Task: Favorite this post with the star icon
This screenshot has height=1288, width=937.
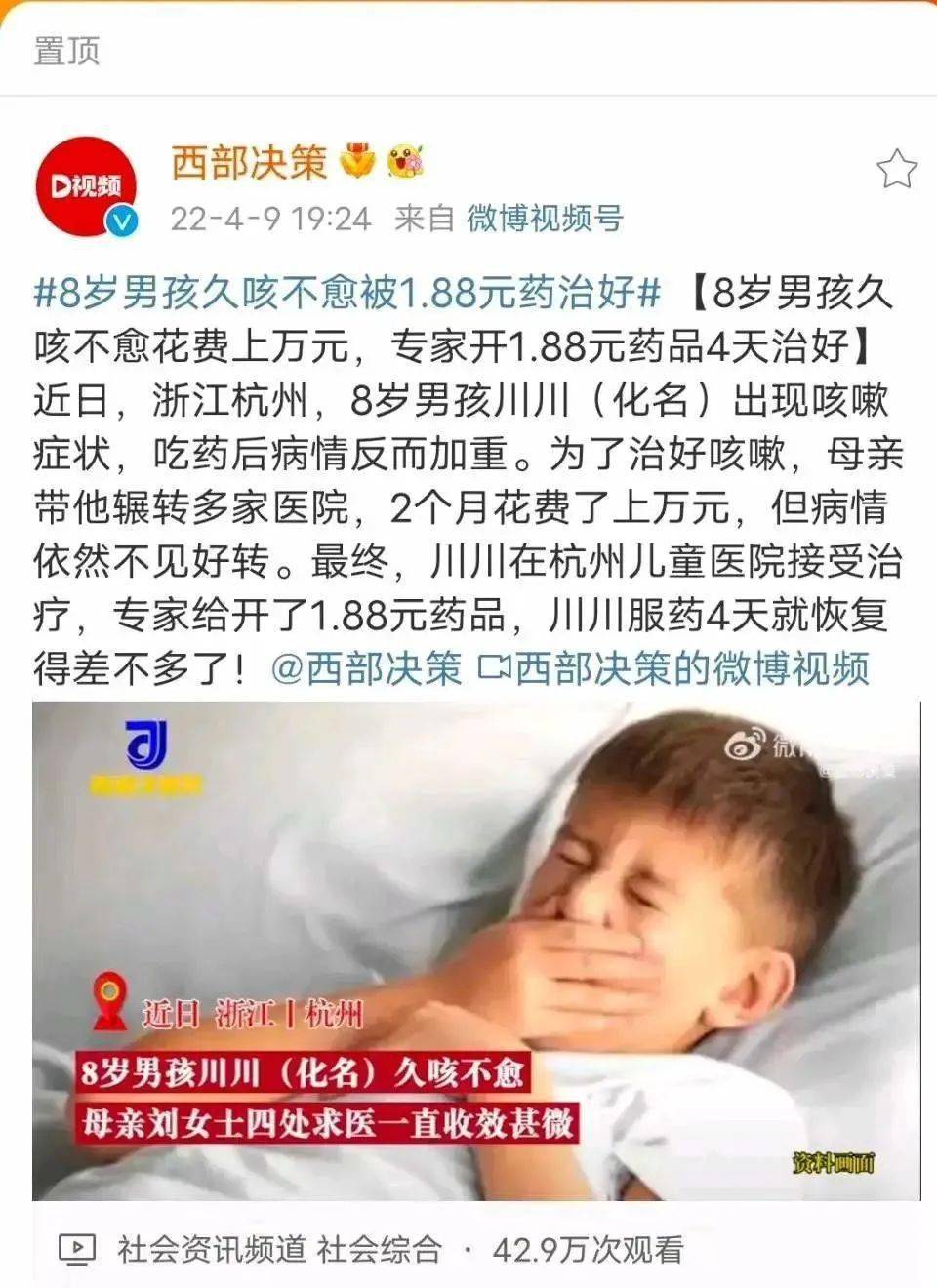Action: point(896,170)
